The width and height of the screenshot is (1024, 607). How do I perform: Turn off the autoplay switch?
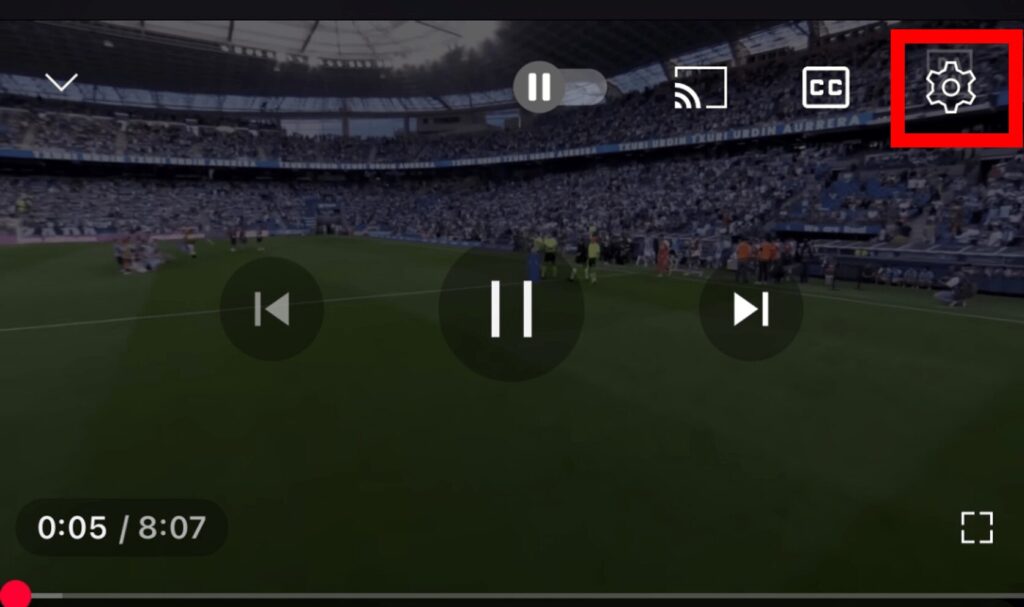click(560, 87)
